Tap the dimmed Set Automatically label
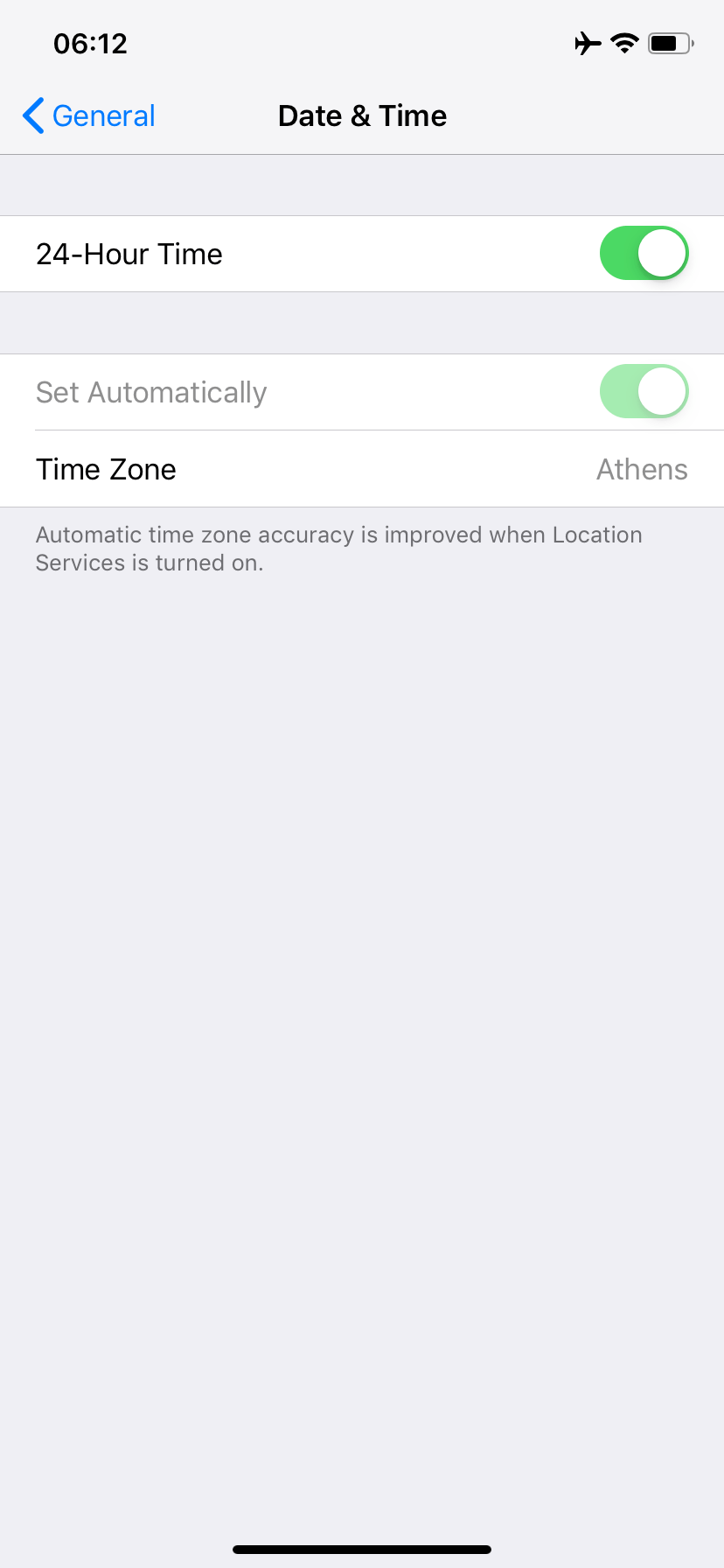Viewport: 724px width, 1568px height. click(x=150, y=392)
